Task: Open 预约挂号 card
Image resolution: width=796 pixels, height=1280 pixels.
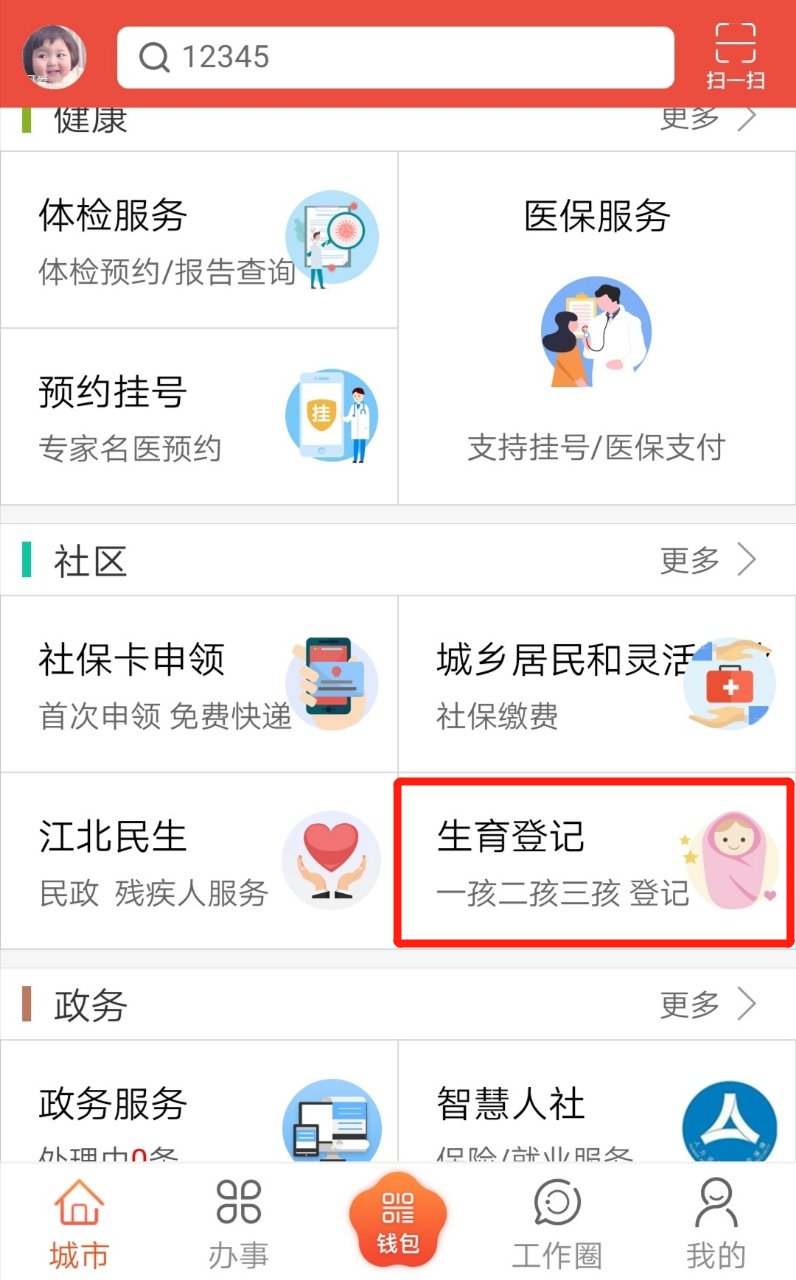Action: pyautogui.click(x=199, y=416)
